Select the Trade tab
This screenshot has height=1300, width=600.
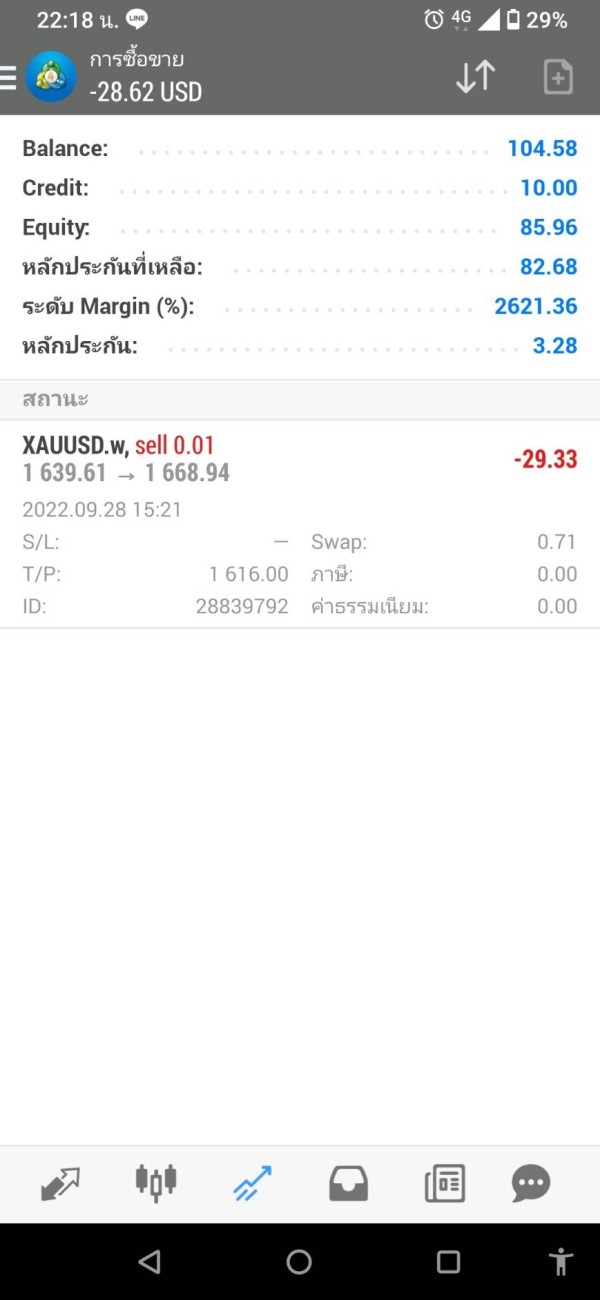(x=252, y=1184)
